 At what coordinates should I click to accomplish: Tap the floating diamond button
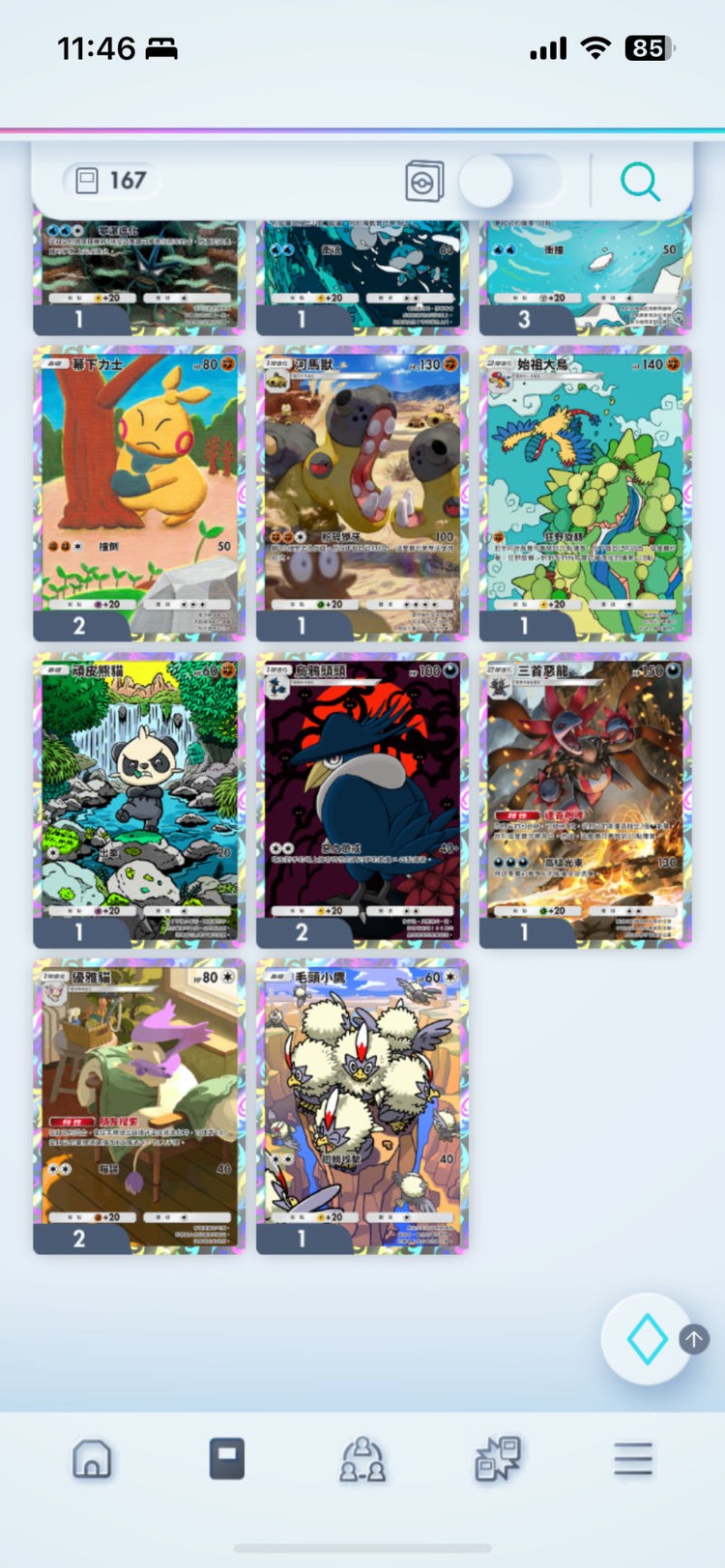pyautogui.click(x=647, y=1339)
